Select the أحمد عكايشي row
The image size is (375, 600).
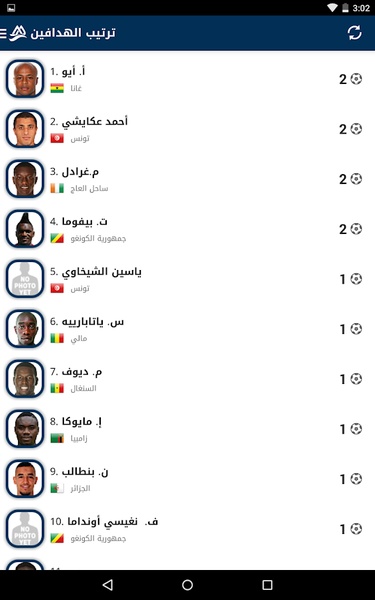click(188, 129)
